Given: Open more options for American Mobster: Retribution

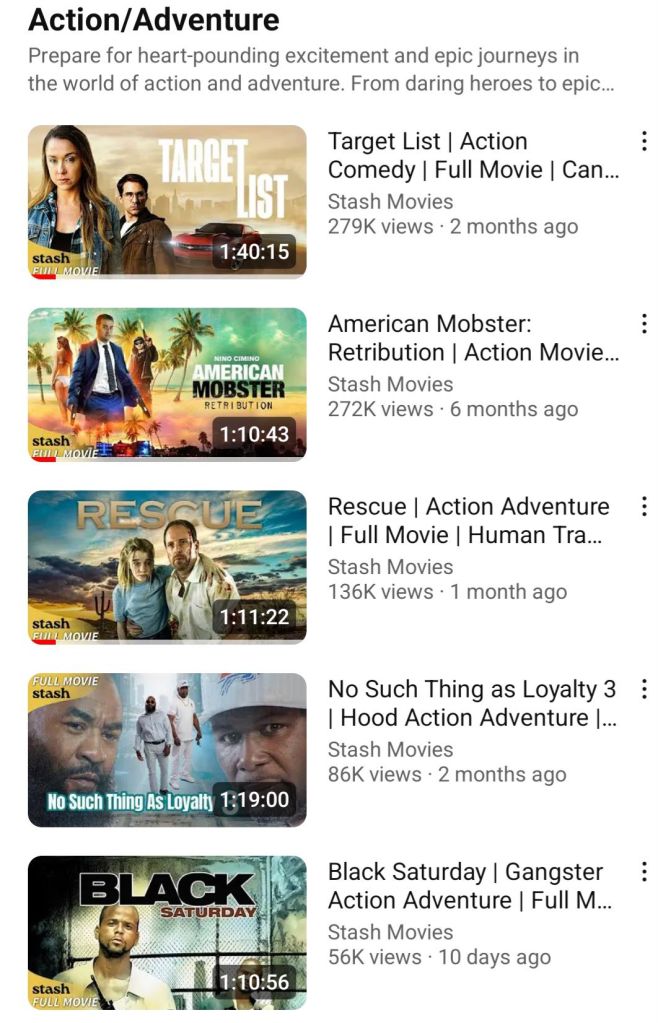Looking at the screenshot, I should [x=644, y=324].
